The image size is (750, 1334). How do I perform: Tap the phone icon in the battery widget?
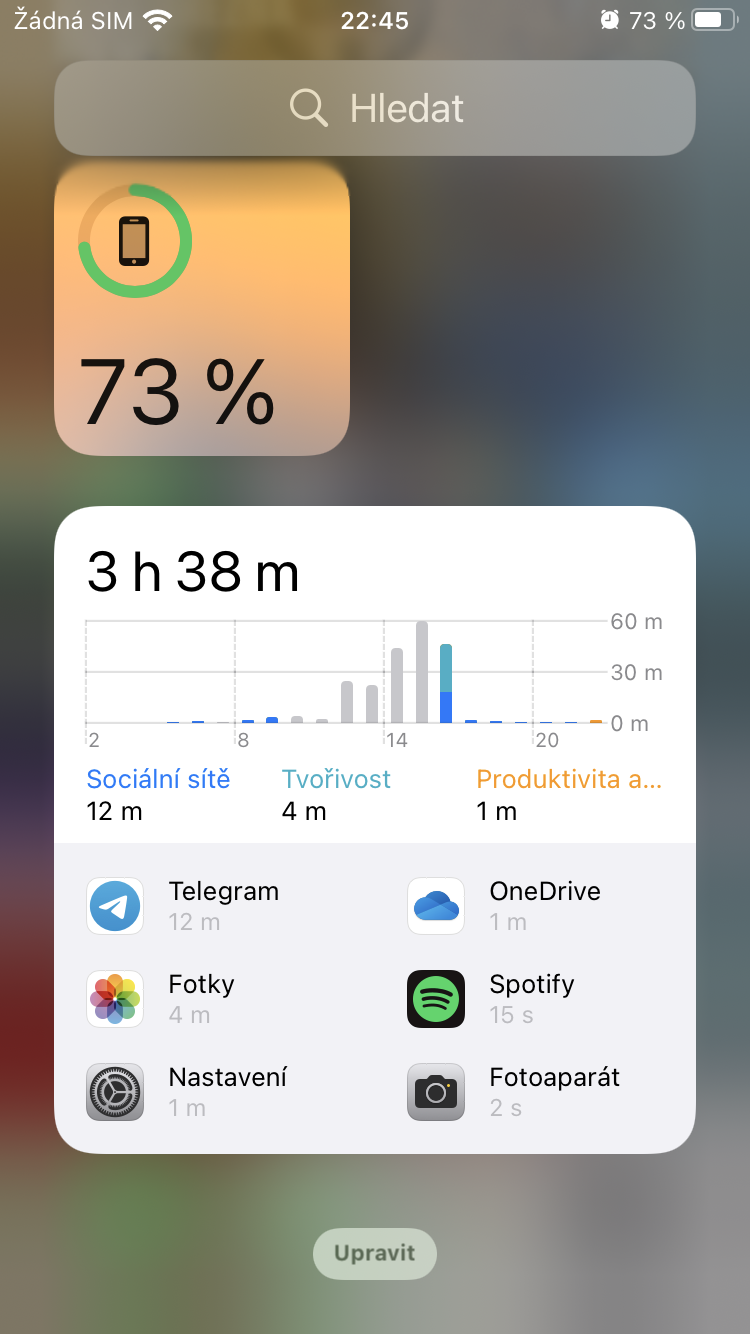click(135, 240)
